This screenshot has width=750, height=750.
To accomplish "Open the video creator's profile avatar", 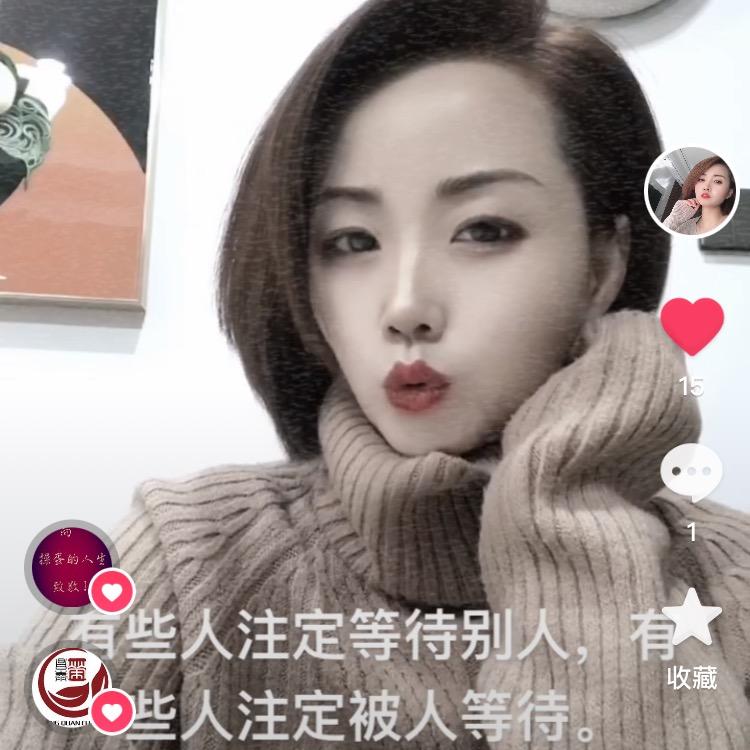I will pyautogui.click(x=691, y=192).
